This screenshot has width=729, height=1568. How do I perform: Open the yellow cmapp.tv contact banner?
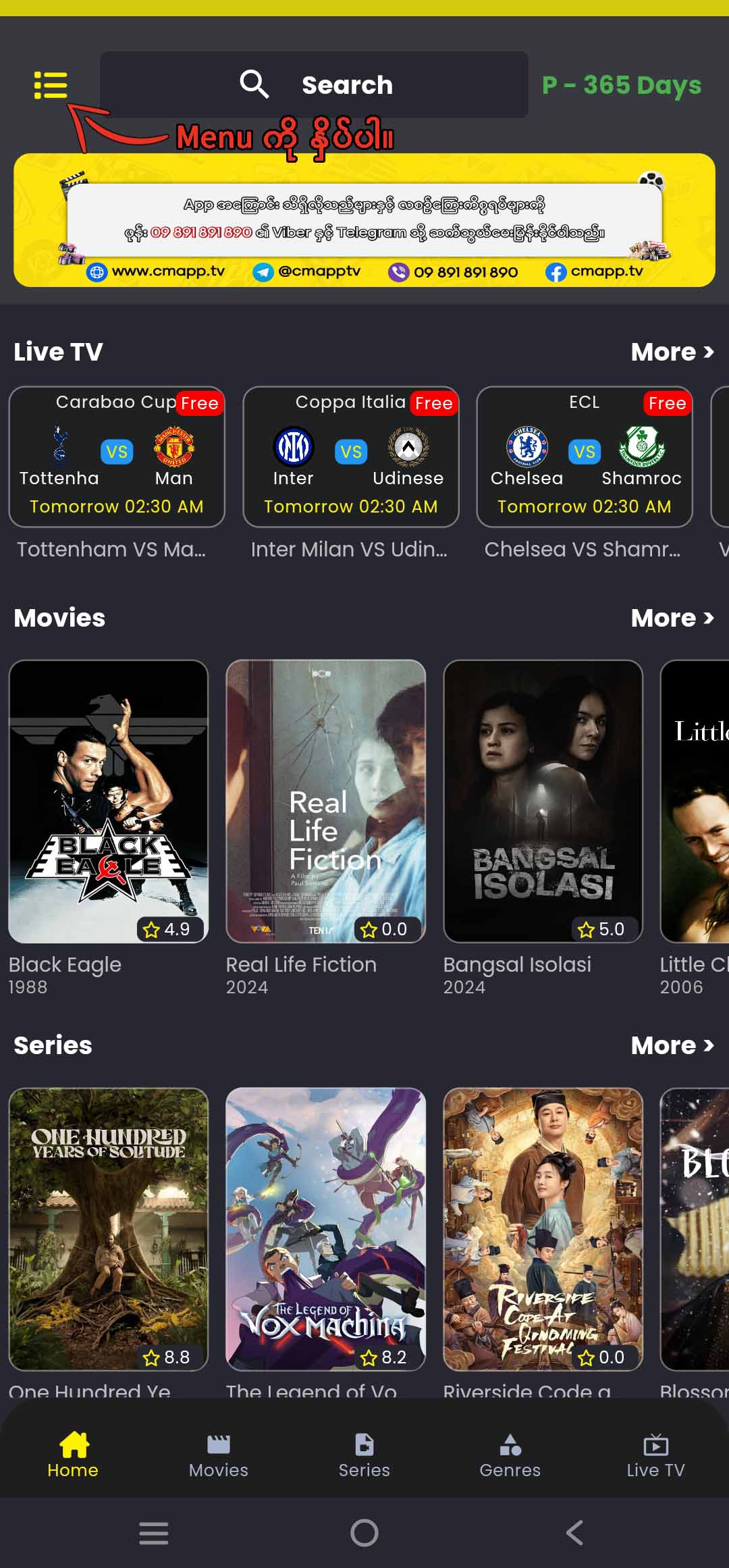364,220
